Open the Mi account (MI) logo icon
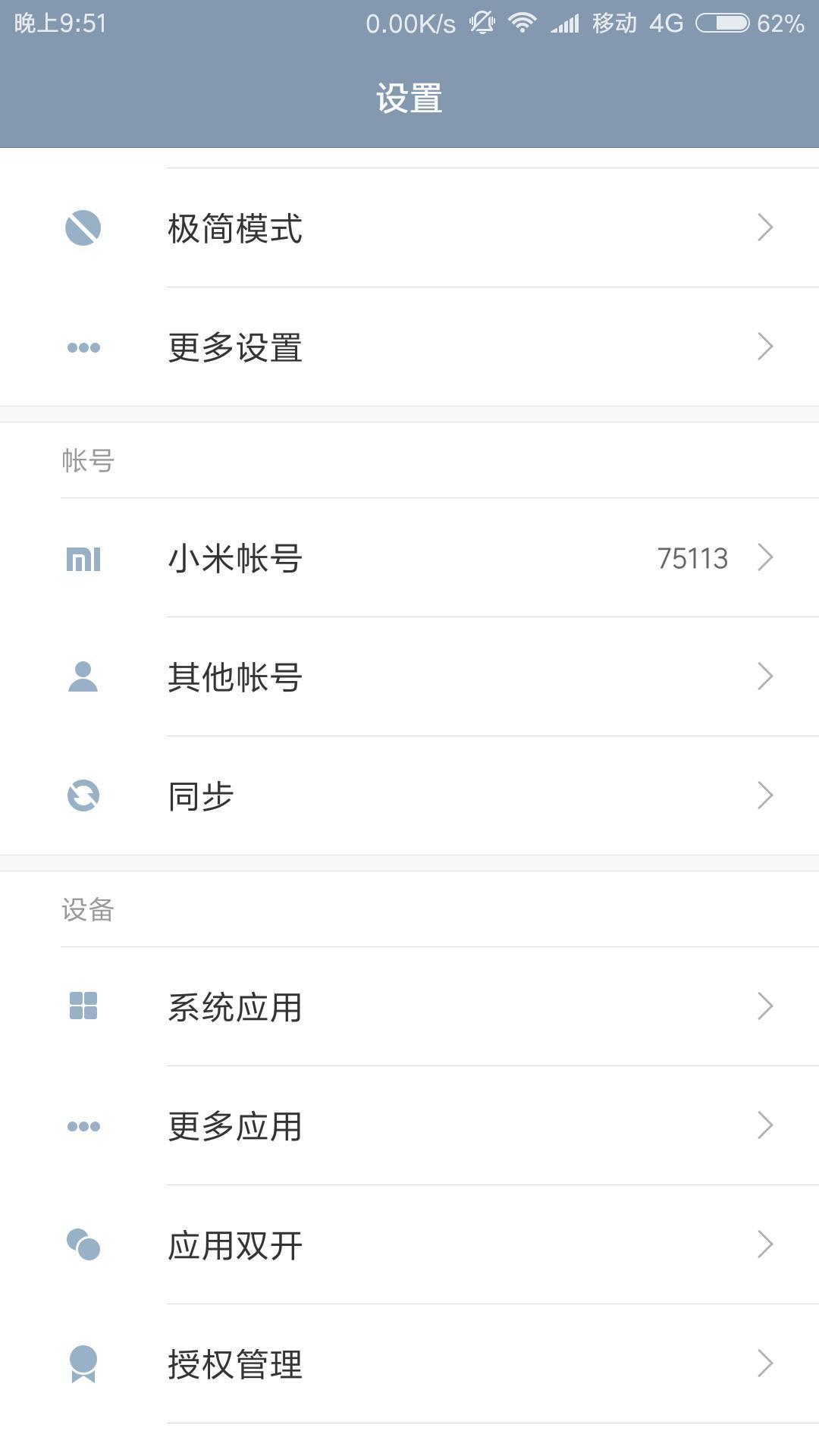 pyautogui.click(x=83, y=559)
